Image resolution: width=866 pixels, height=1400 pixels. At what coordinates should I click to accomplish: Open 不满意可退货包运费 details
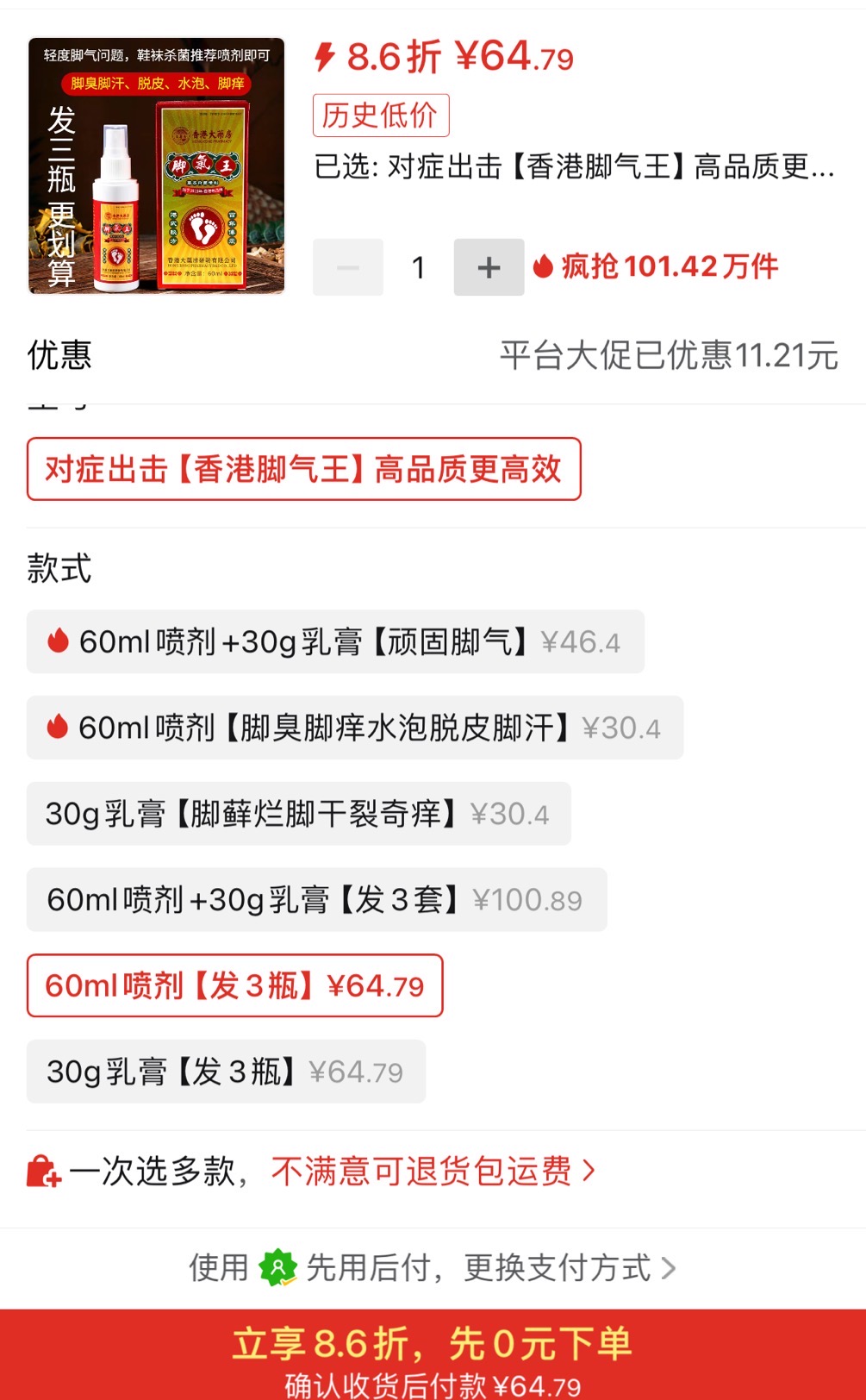[x=433, y=1172]
